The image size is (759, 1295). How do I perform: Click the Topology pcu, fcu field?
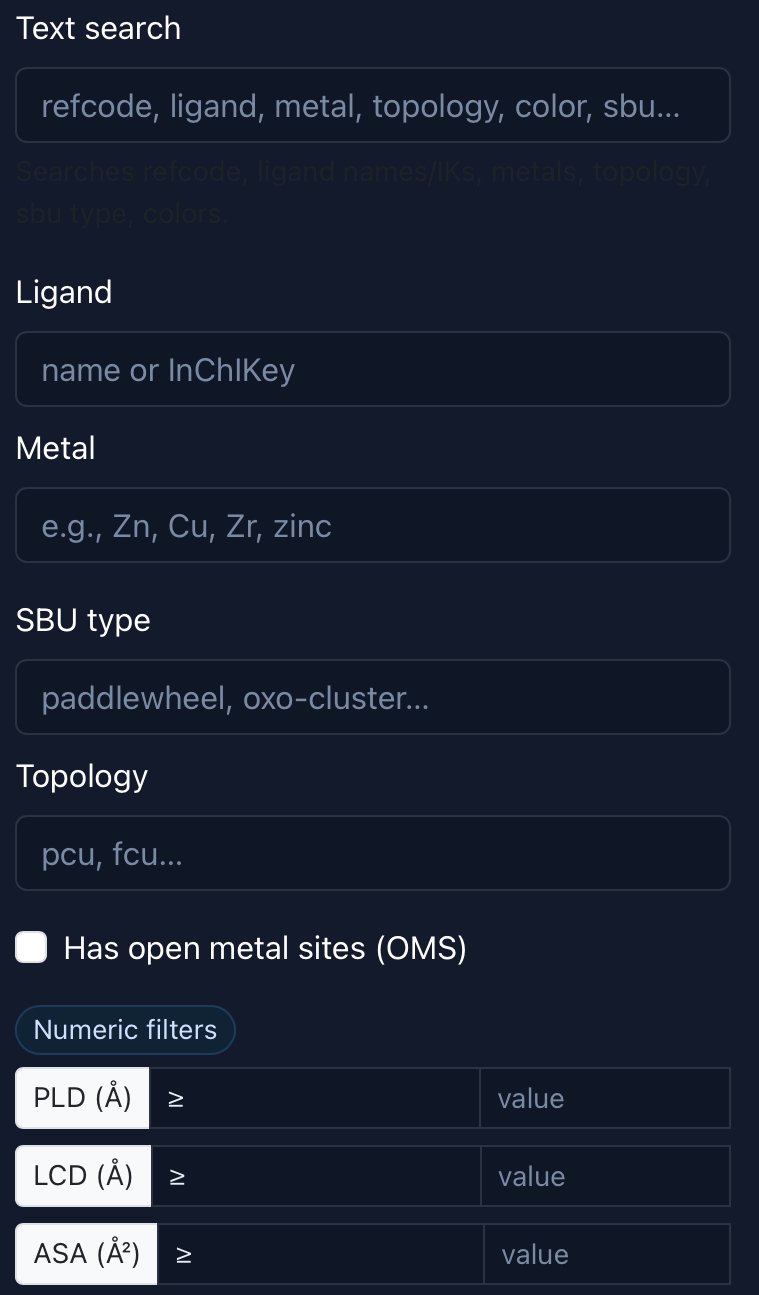(373, 853)
